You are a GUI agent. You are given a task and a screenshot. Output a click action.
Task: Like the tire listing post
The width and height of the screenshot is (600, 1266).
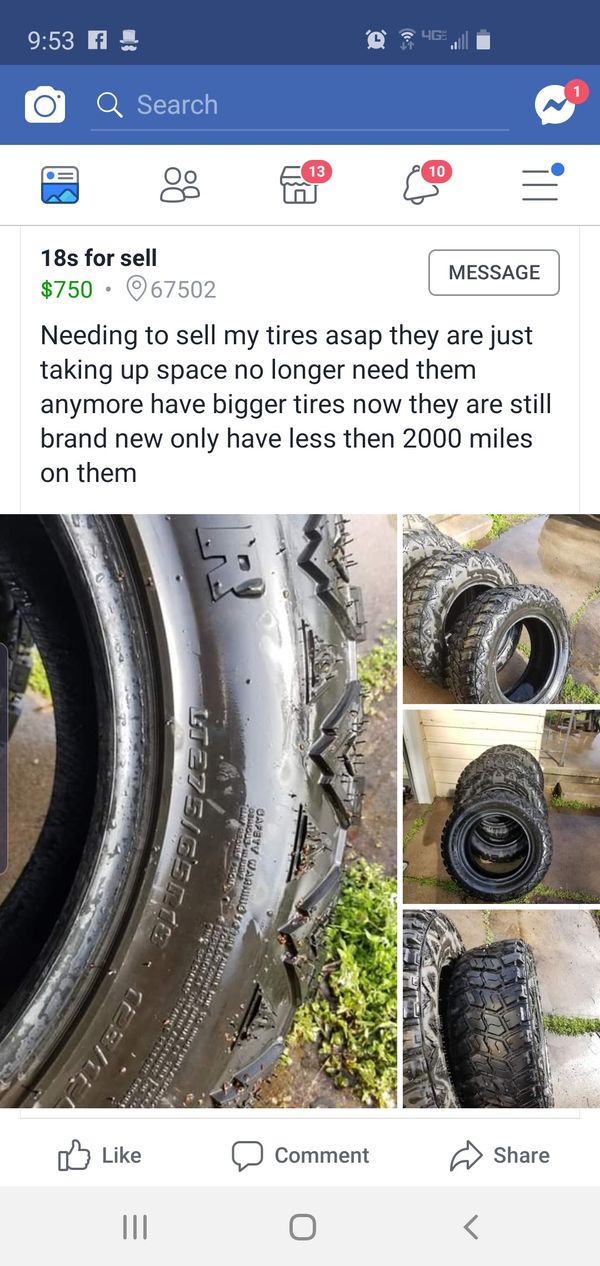[x=100, y=1155]
